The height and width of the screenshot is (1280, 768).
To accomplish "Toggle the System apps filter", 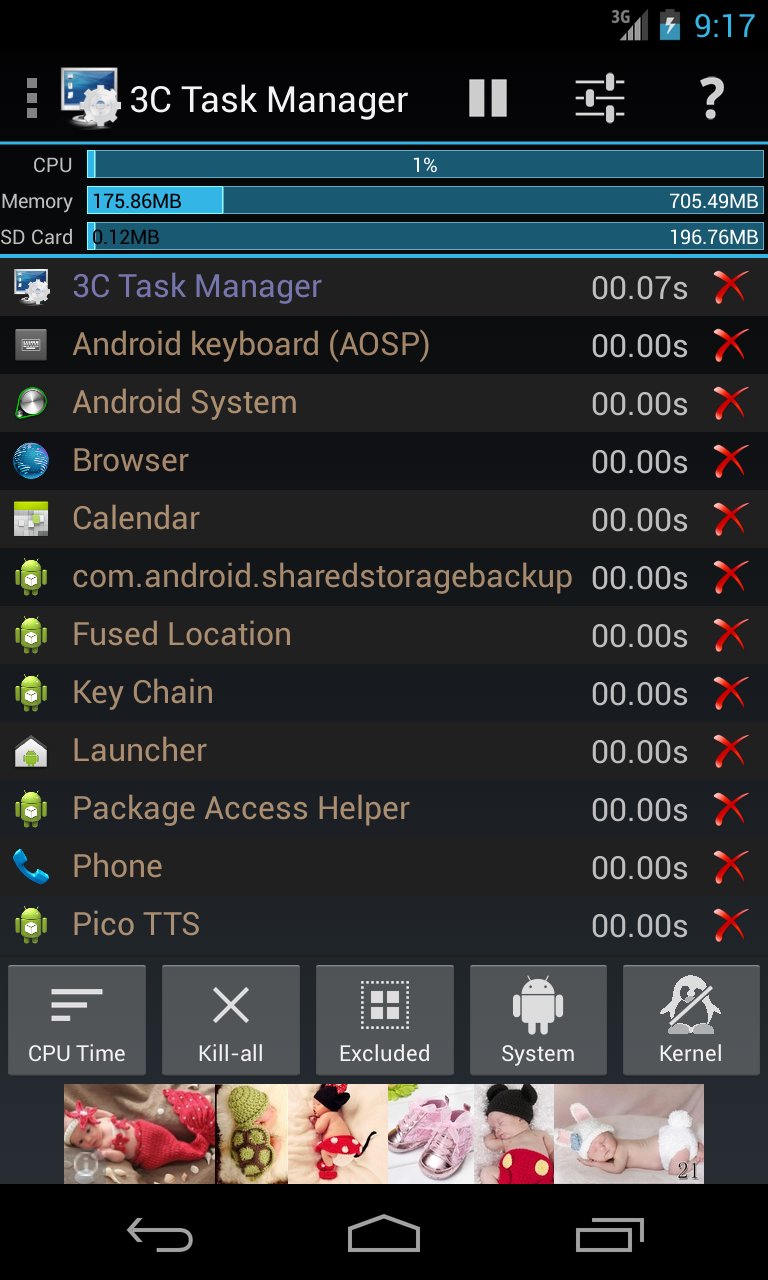I will pos(538,1020).
